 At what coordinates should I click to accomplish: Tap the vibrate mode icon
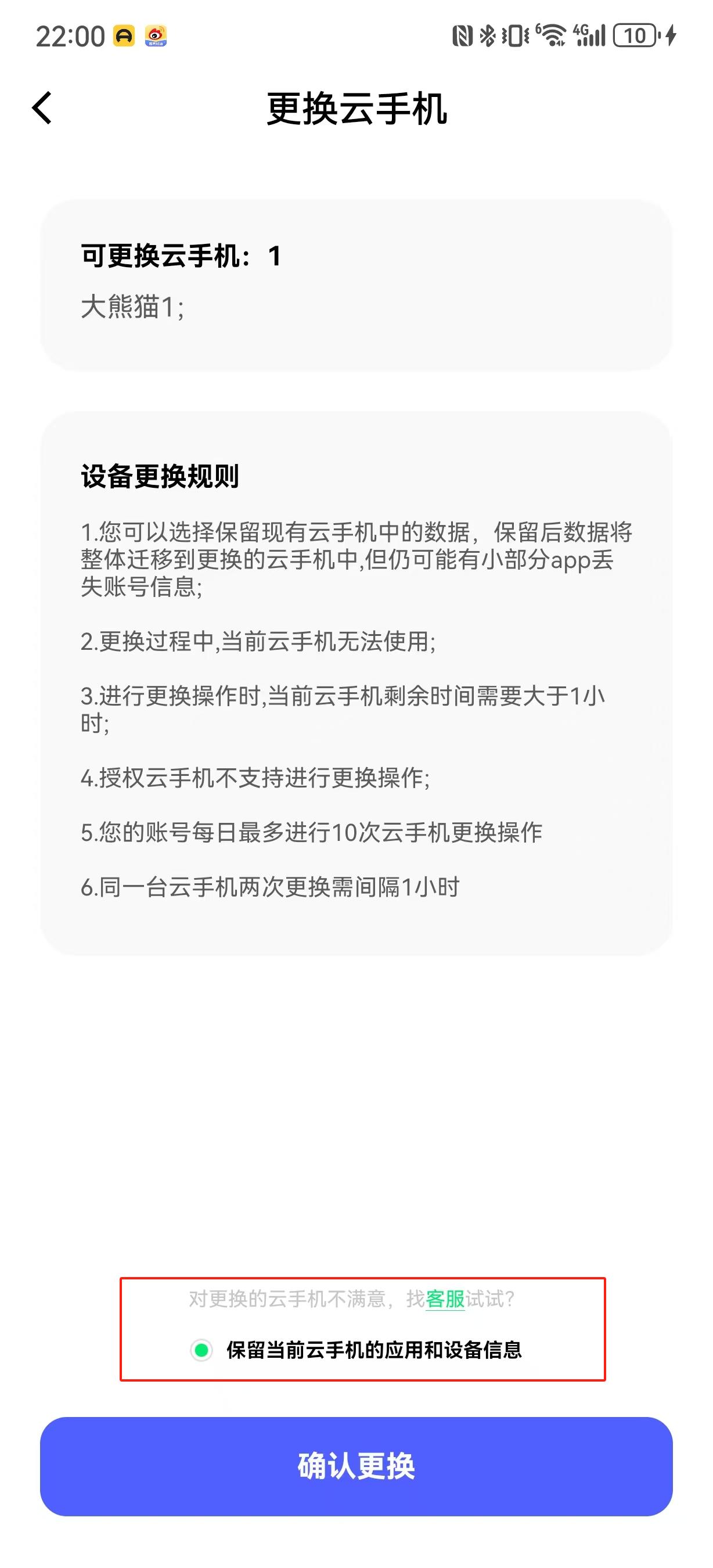[x=514, y=37]
